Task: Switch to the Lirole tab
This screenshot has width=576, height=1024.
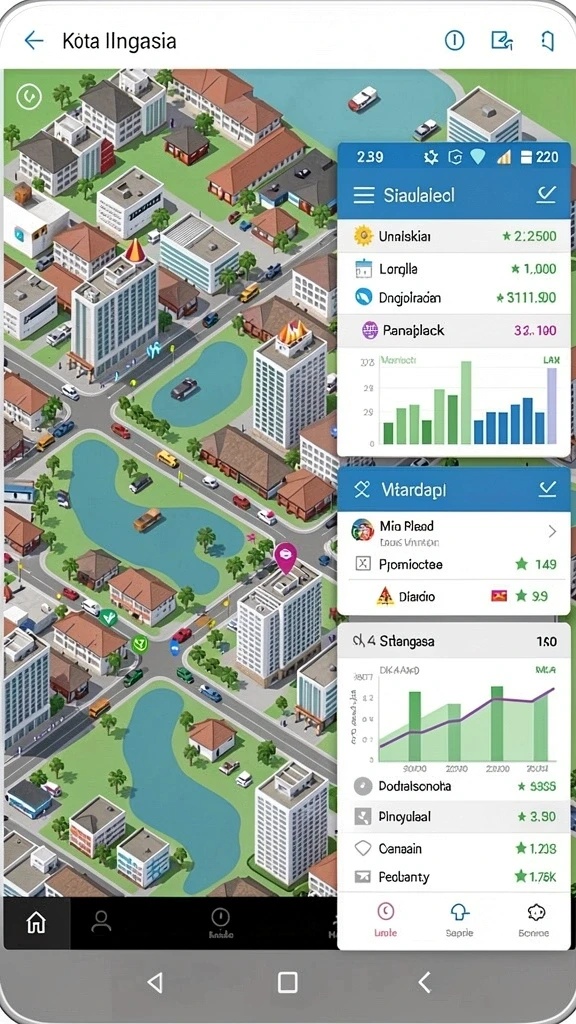Action: [x=385, y=920]
